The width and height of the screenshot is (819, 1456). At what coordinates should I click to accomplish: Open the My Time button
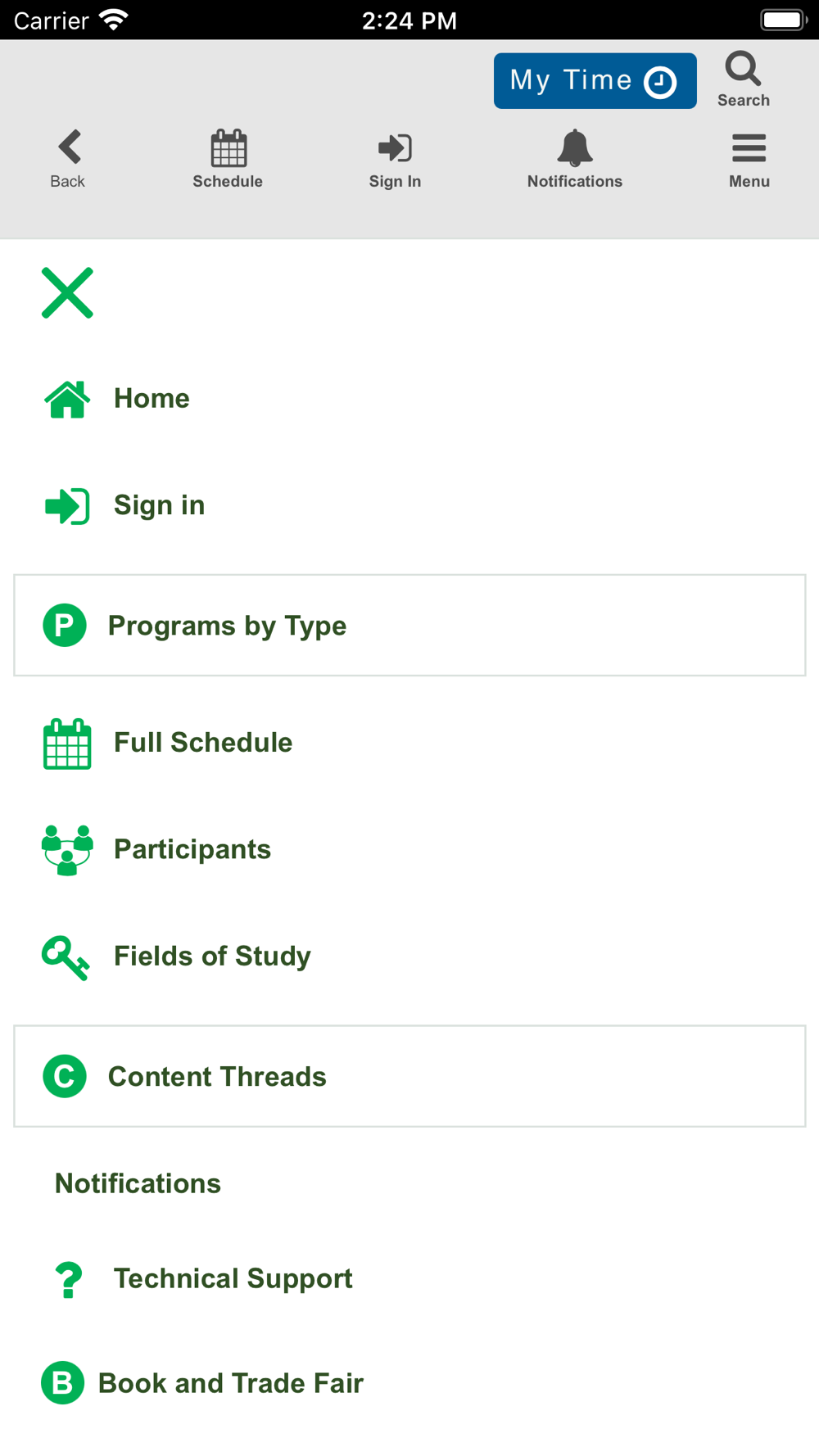click(x=595, y=81)
